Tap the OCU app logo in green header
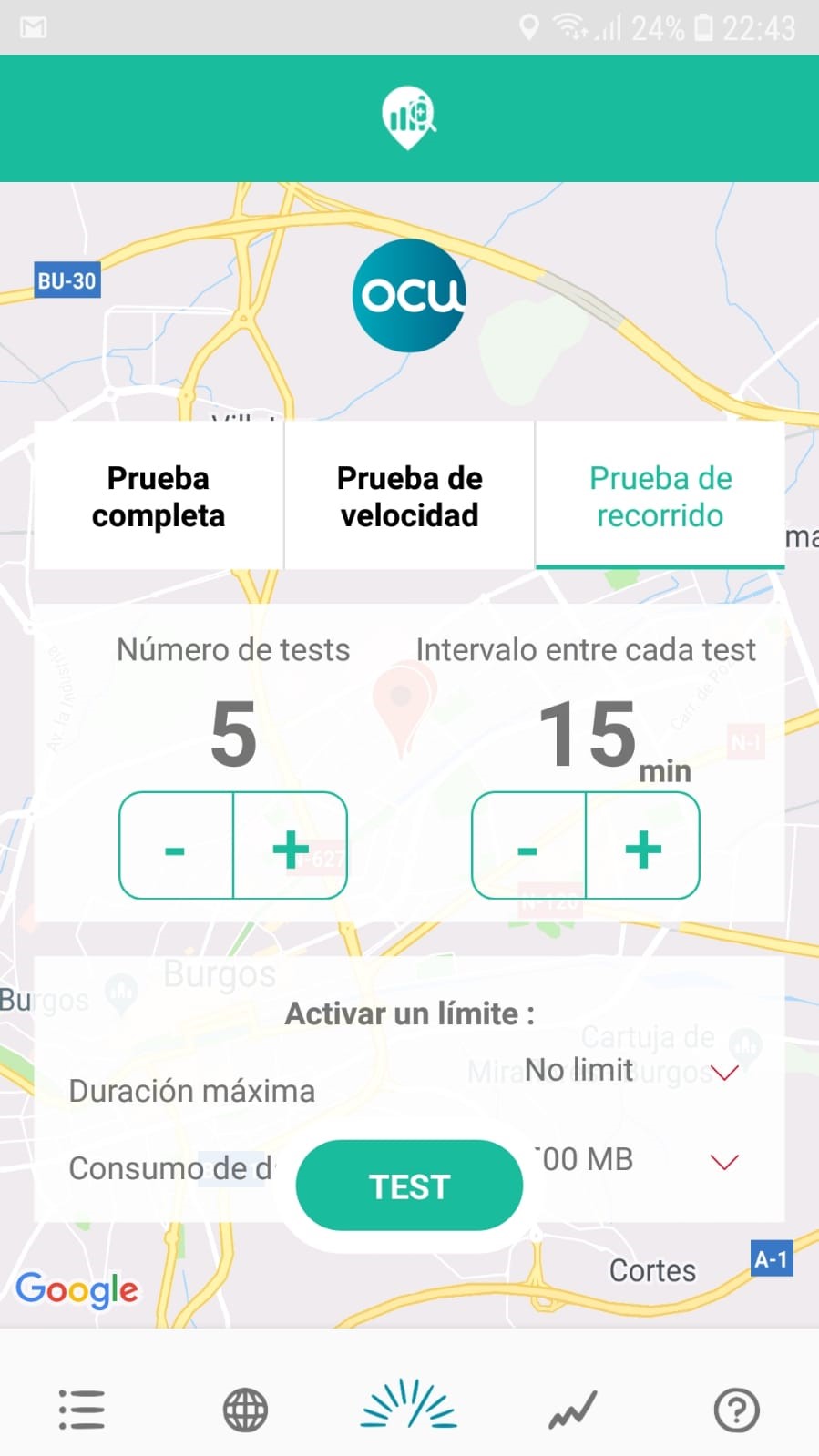The height and width of the screenshot is (1456, 819). pyautogui.click(x=409, y=117)
